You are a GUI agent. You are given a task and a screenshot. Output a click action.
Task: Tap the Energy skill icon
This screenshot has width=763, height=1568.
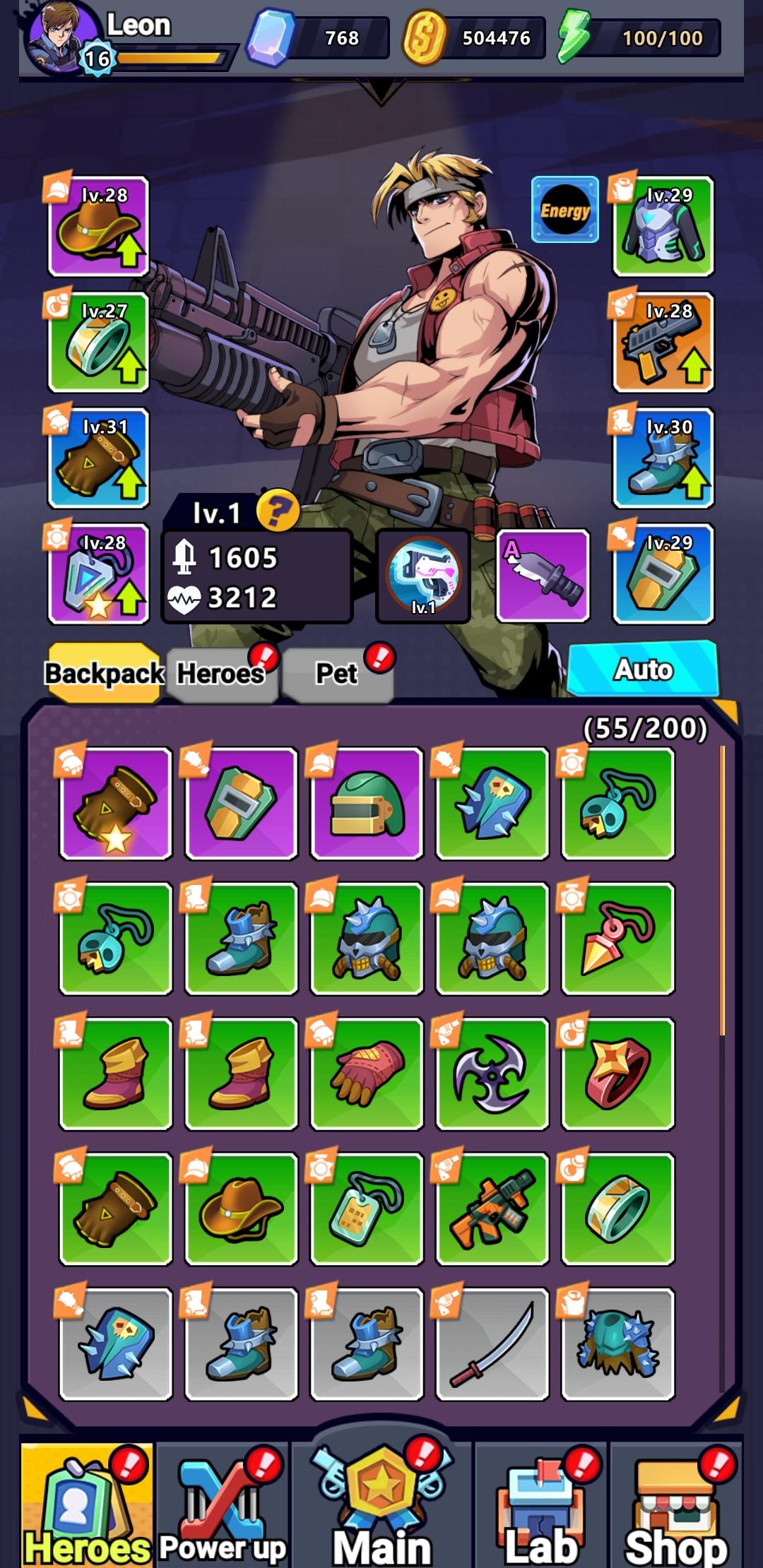[564, 210]
